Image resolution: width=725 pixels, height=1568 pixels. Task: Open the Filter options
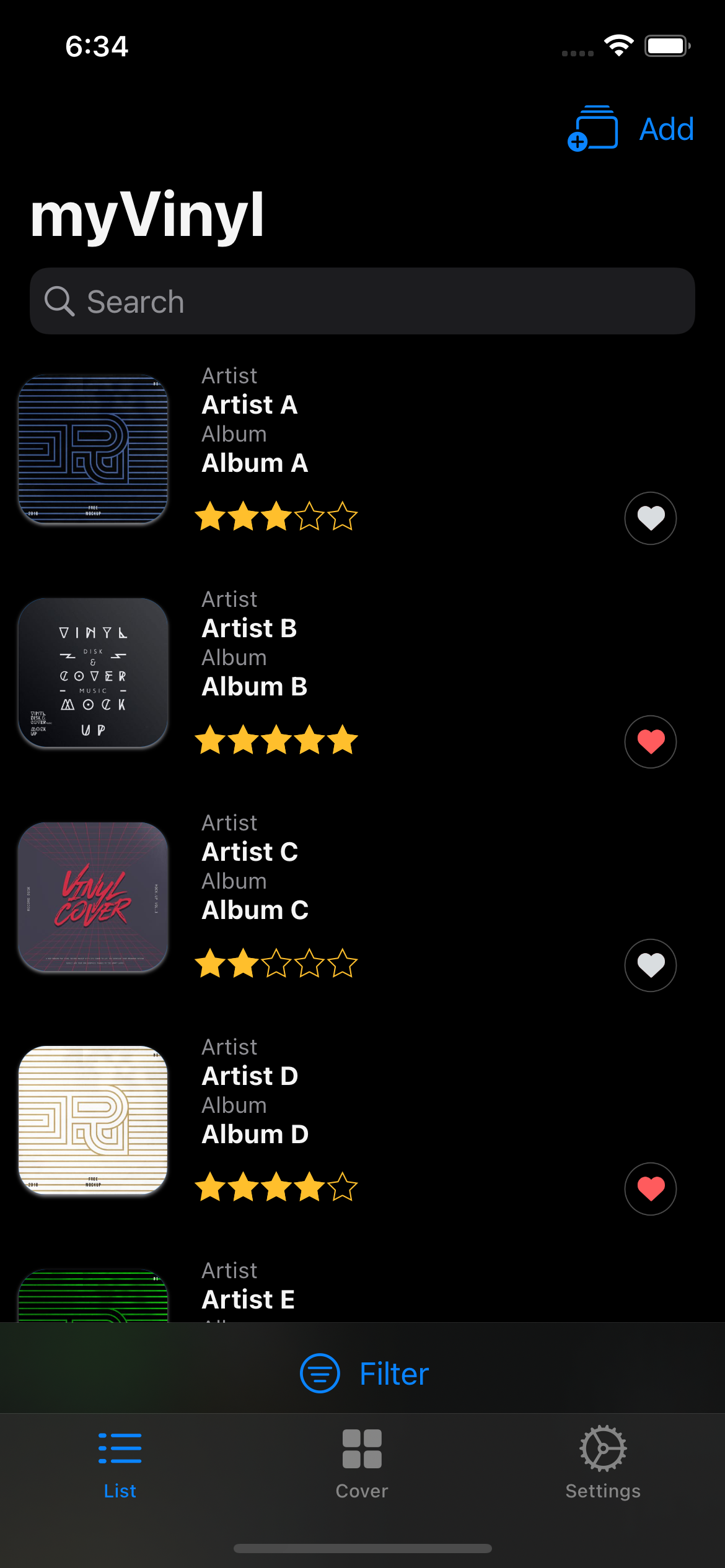364,1374
